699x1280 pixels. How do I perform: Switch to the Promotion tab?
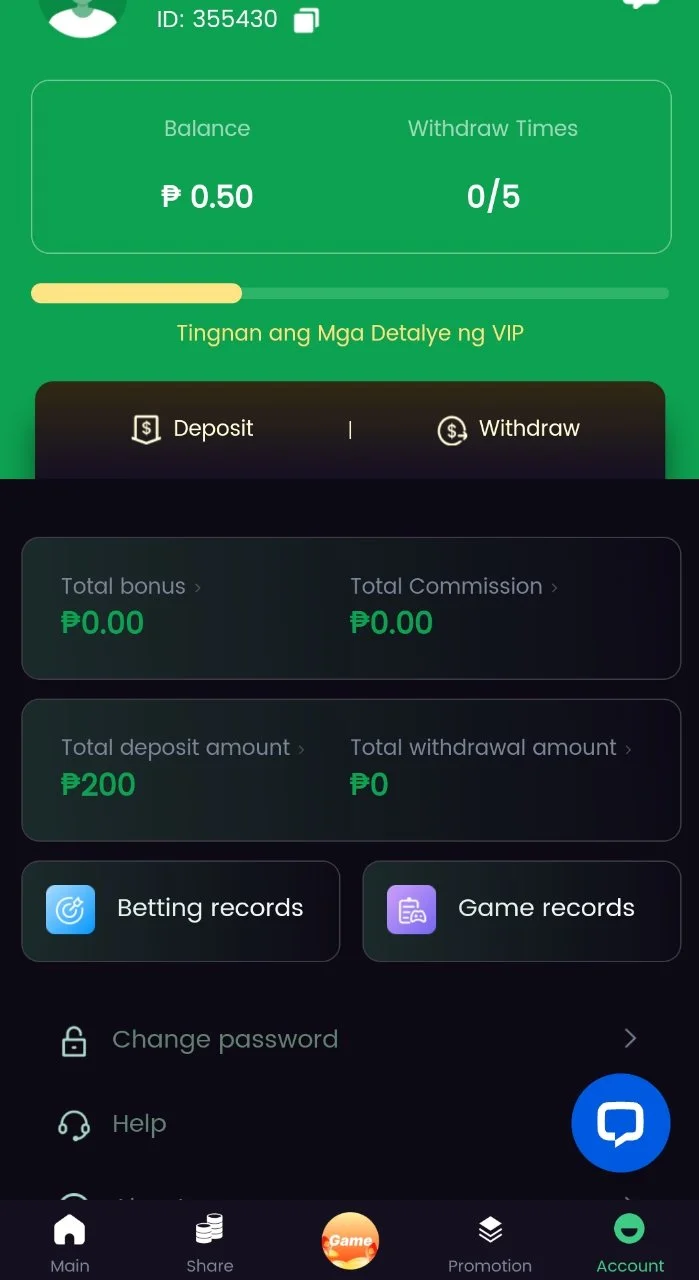[490, 1243]
